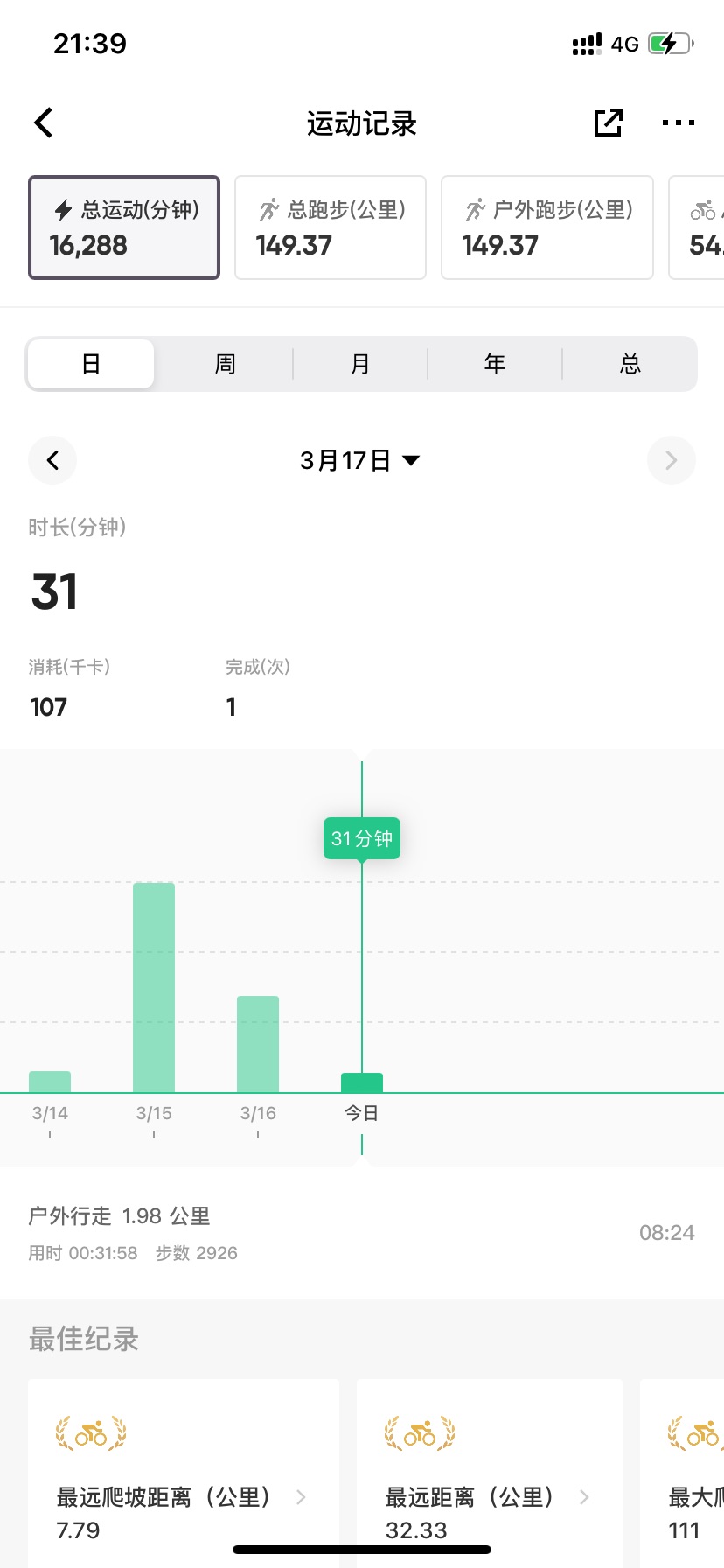This screenshot has height=1568, width=724.
Task: Go to the previous day
Action: pos(52,460)
